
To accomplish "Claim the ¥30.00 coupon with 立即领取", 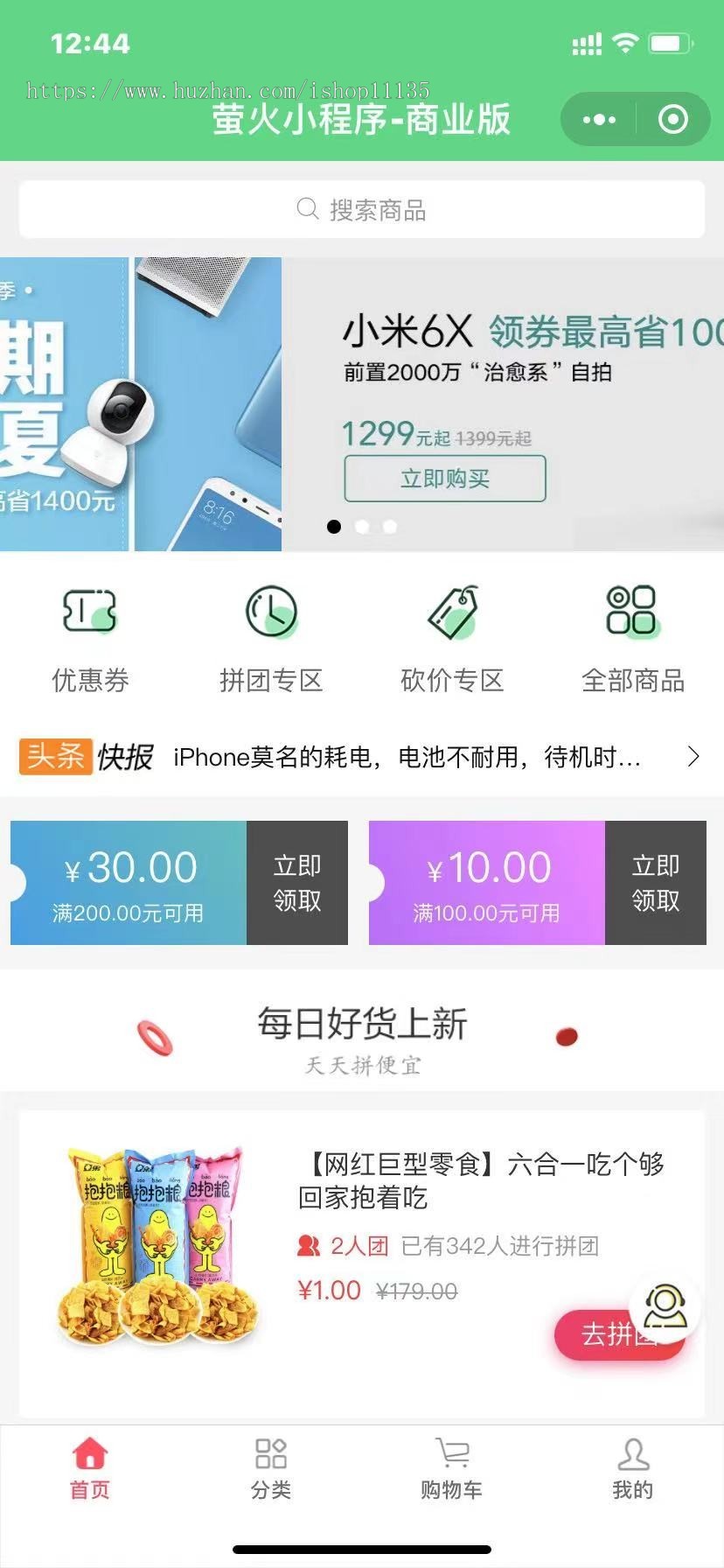I will pos(297,883).
